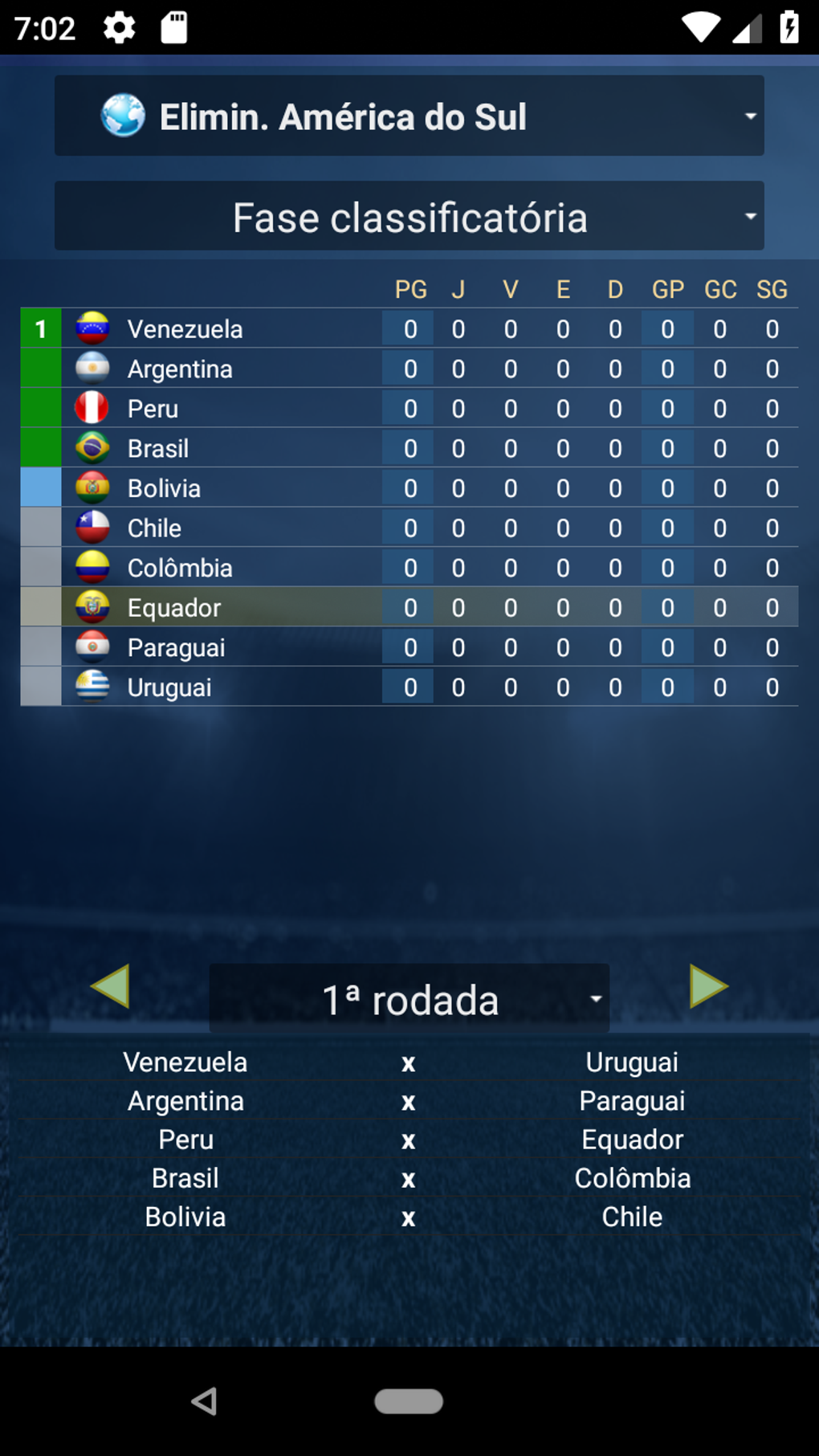Select the Equador row in standings

409,607
